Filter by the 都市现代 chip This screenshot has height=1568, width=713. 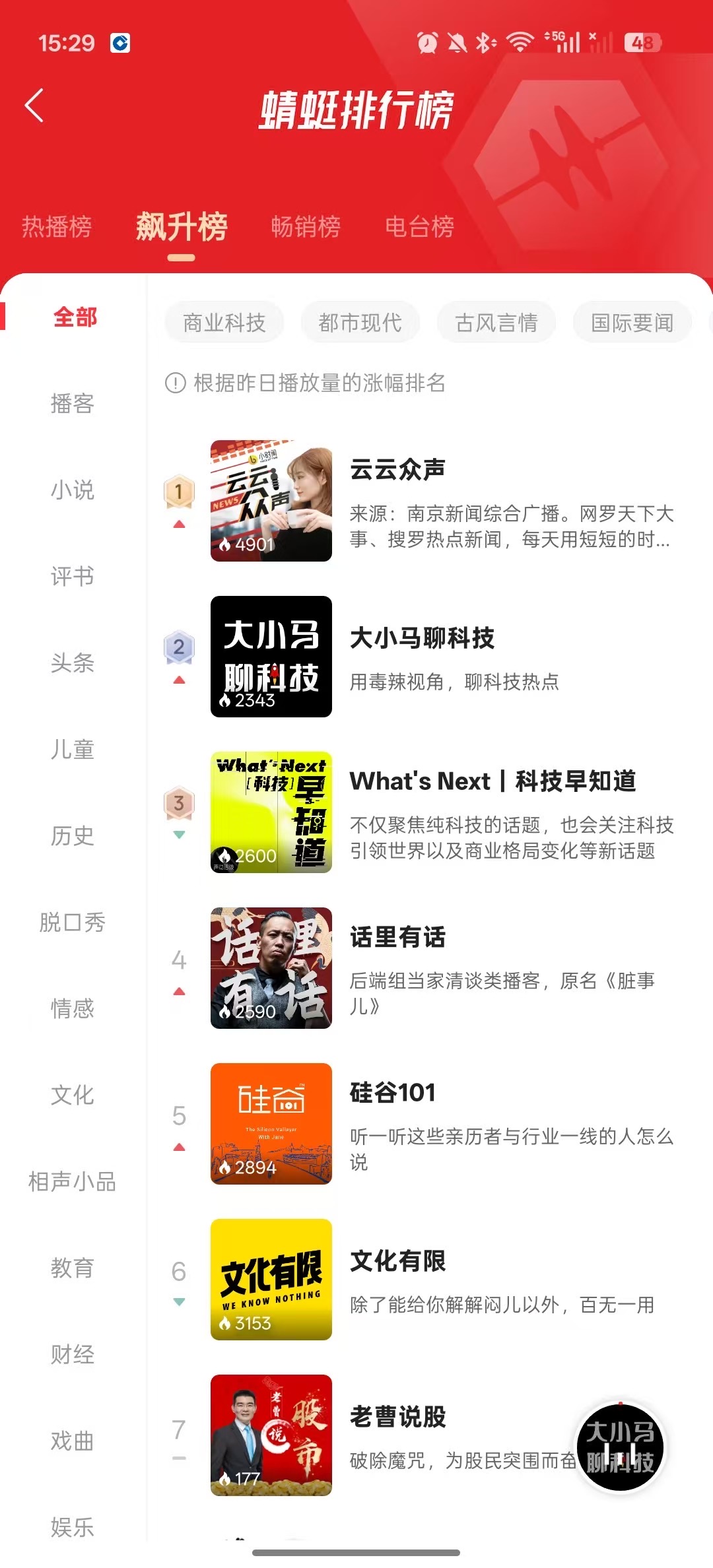tap(360, 323)
